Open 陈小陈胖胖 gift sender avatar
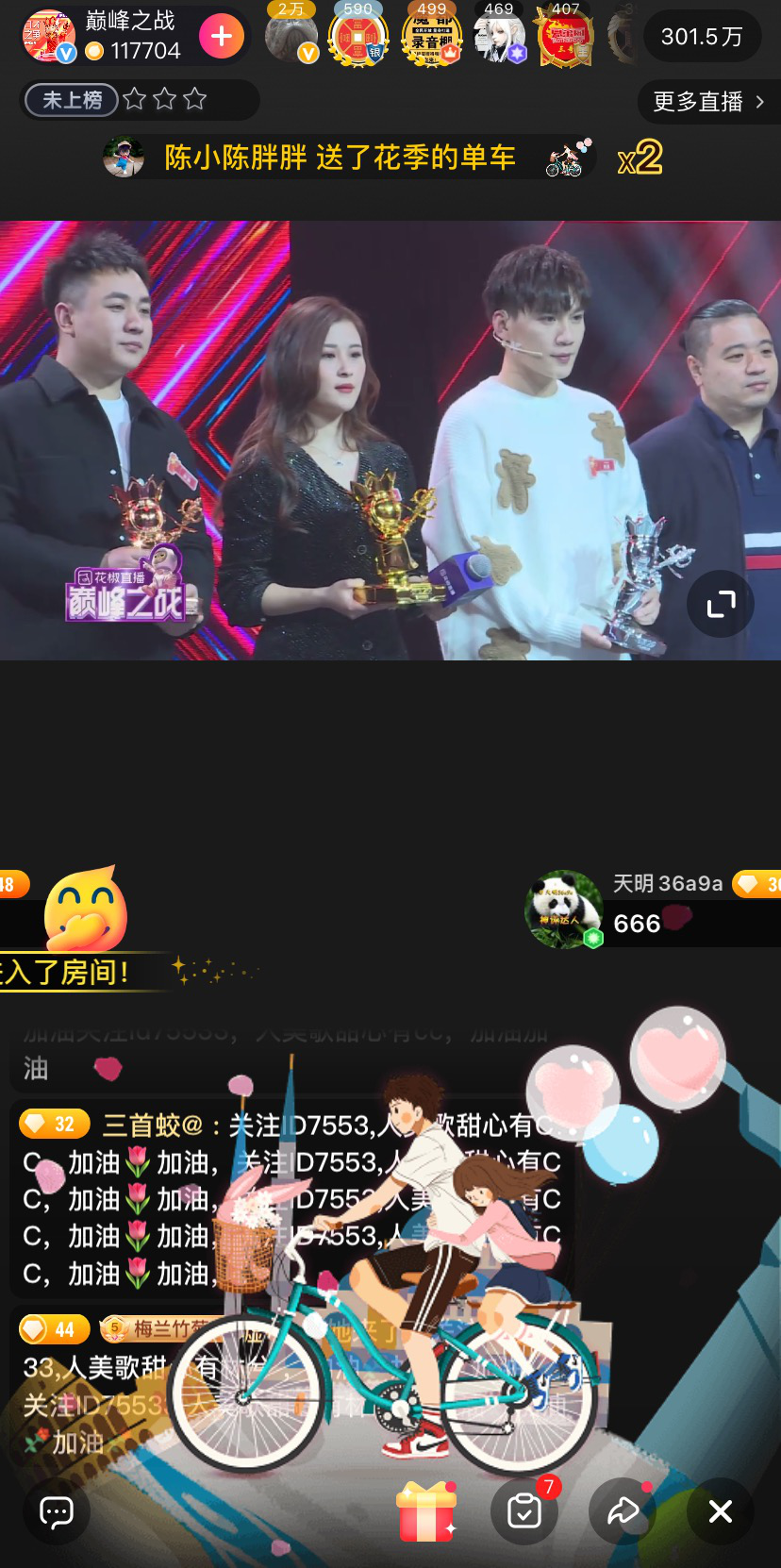The height and width of the screenshot is (1568, 781). [124, 158]
